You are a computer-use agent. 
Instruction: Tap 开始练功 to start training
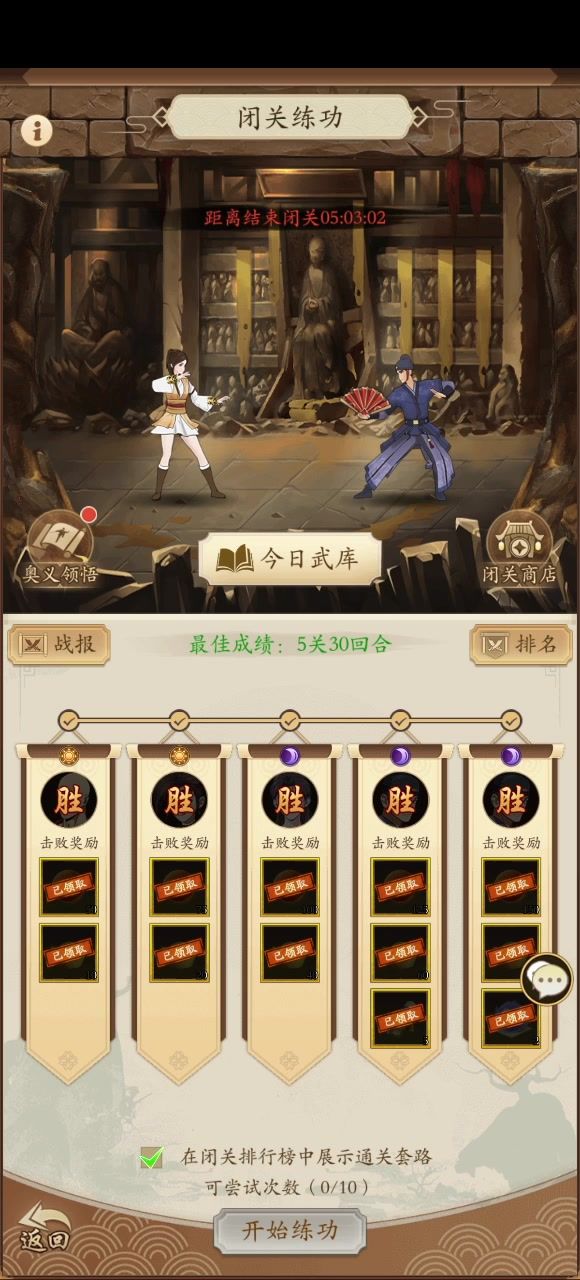290,1231
